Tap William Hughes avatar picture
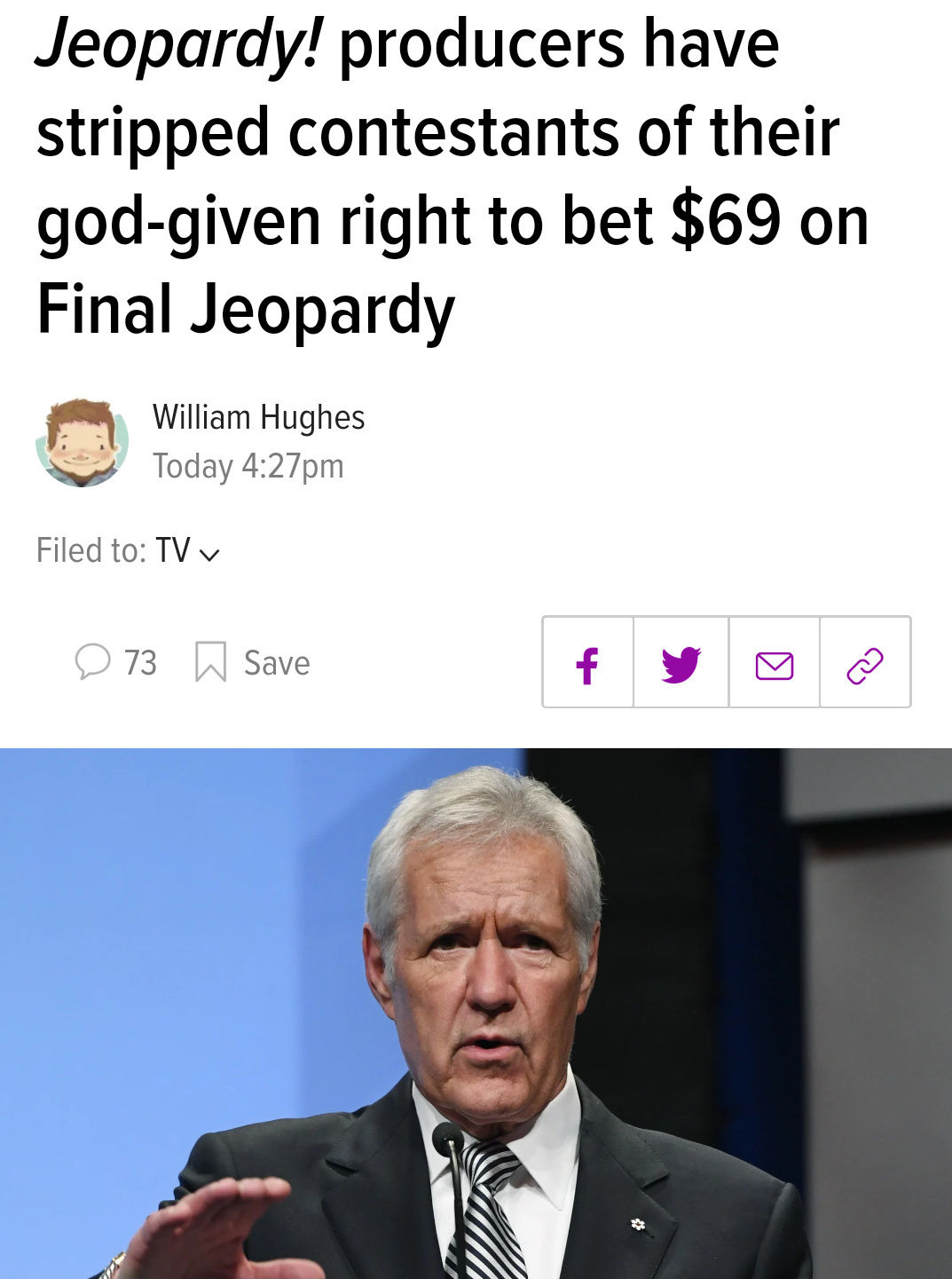 tap(82, 442)
